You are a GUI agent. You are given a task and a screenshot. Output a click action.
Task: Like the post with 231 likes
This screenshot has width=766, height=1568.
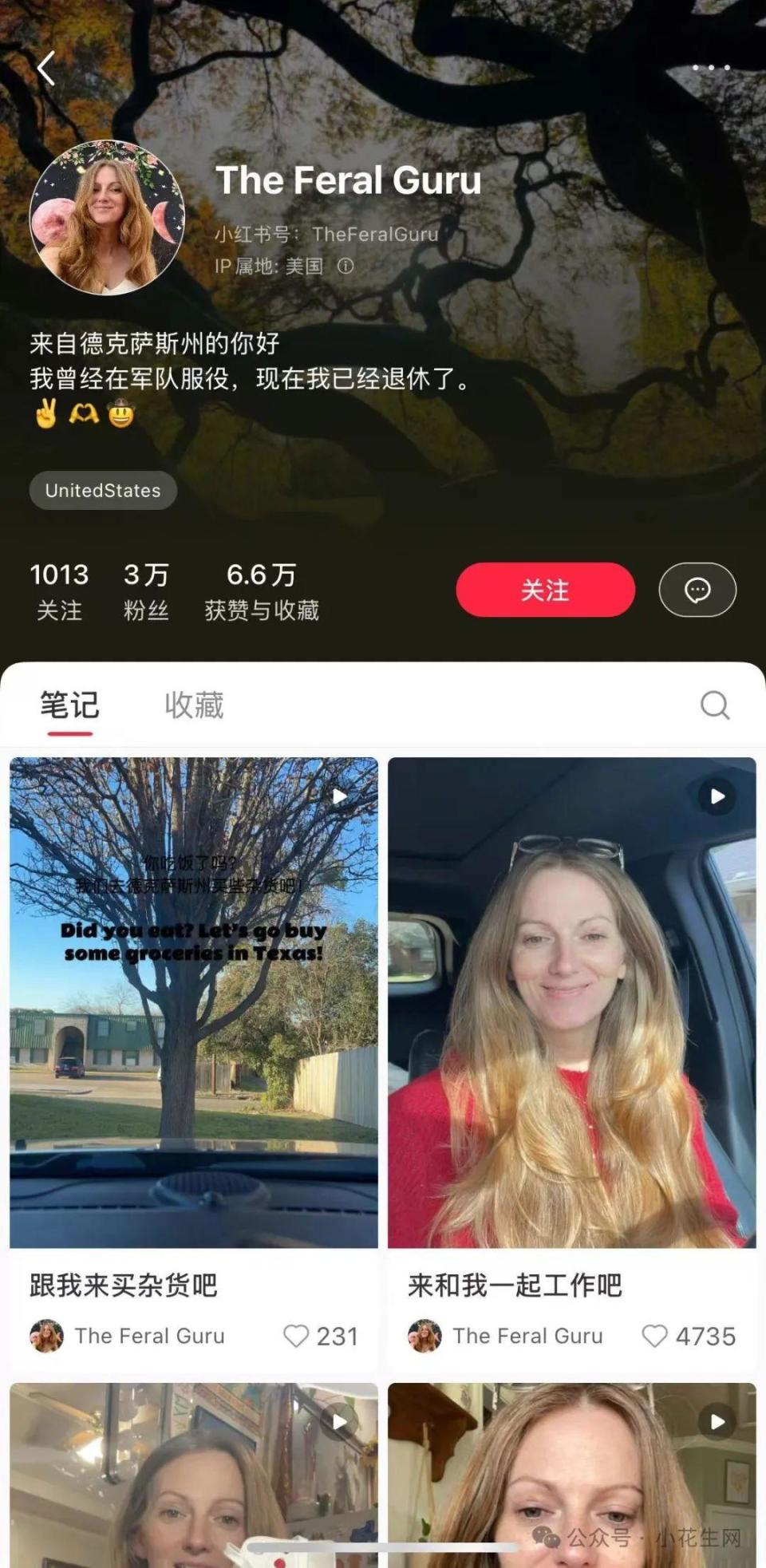[x=298, y=1336]
